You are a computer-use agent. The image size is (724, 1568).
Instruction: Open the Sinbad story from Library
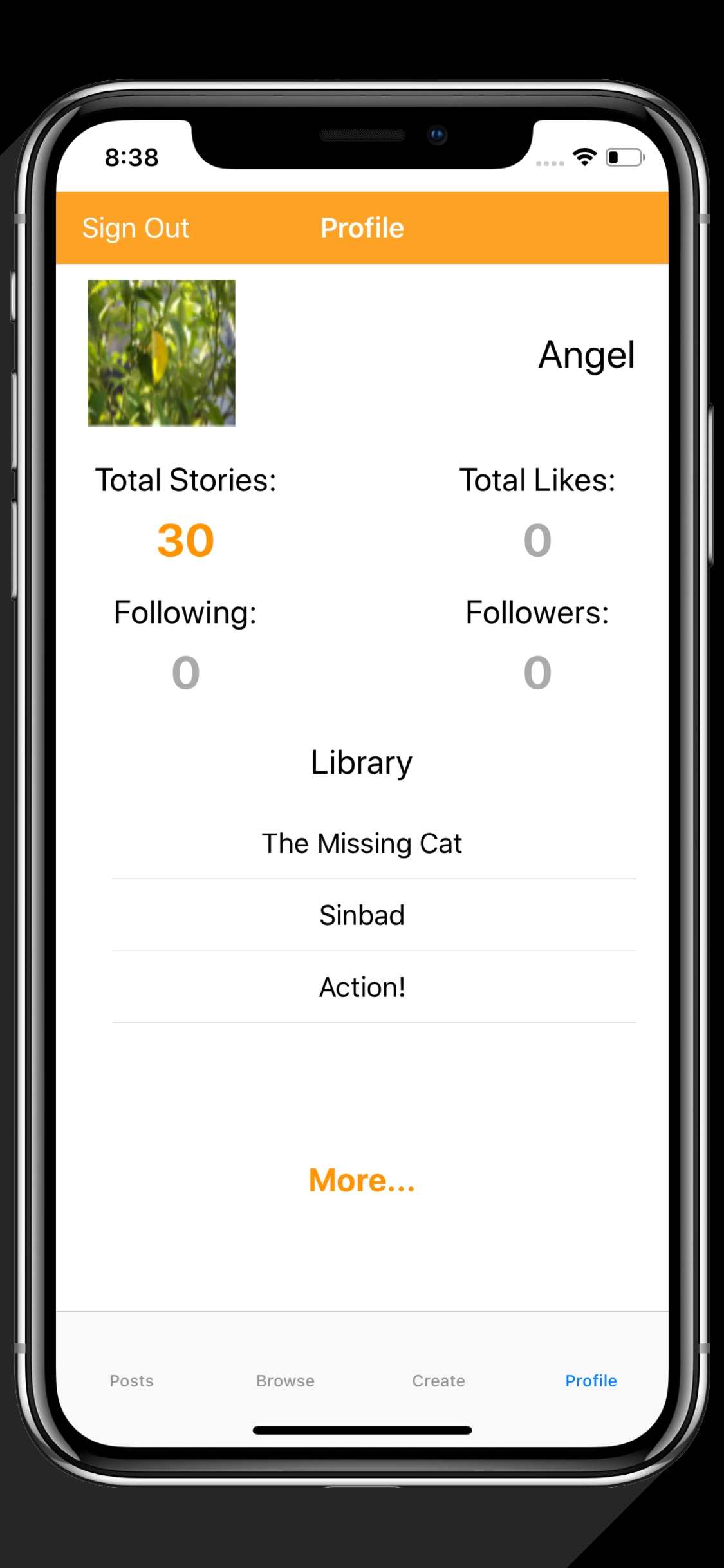click(362, 915)
